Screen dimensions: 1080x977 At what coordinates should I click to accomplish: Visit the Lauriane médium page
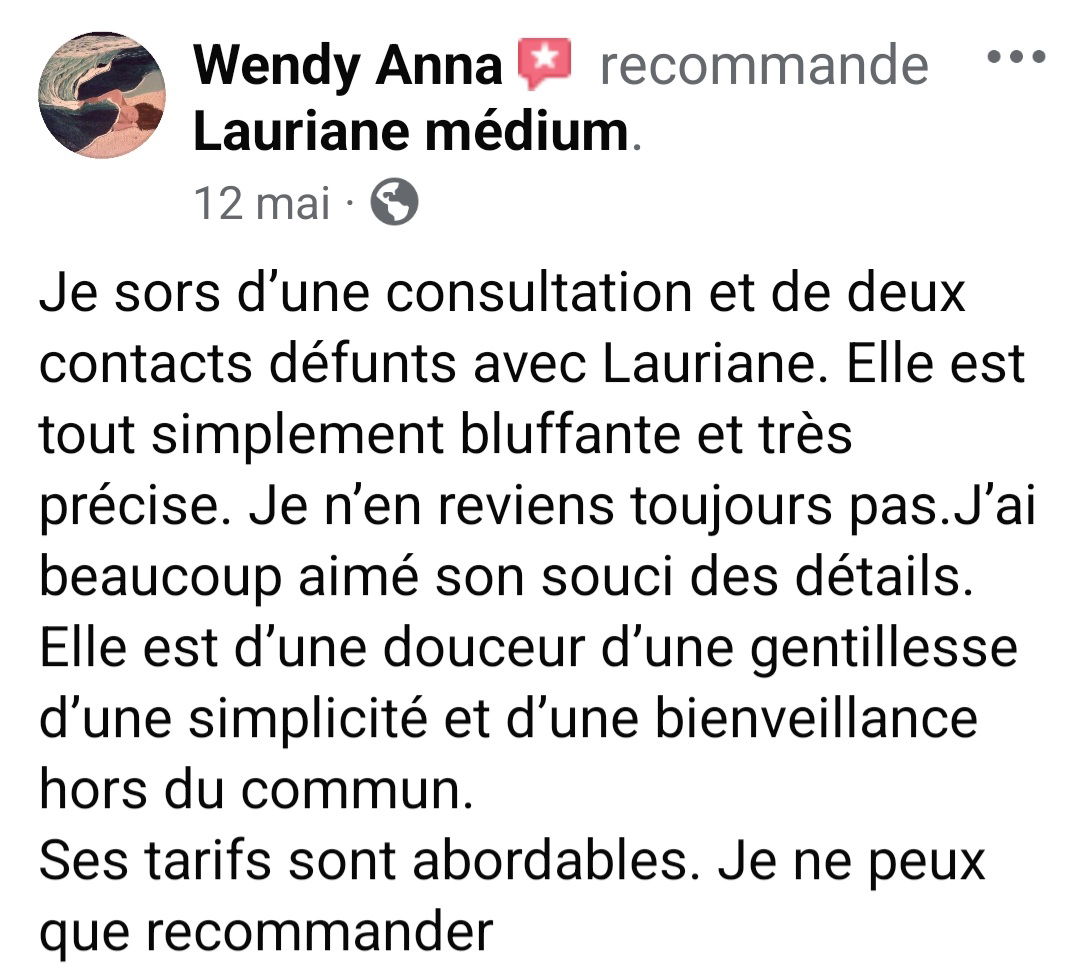pyautogui.click(x=410, y=133)
